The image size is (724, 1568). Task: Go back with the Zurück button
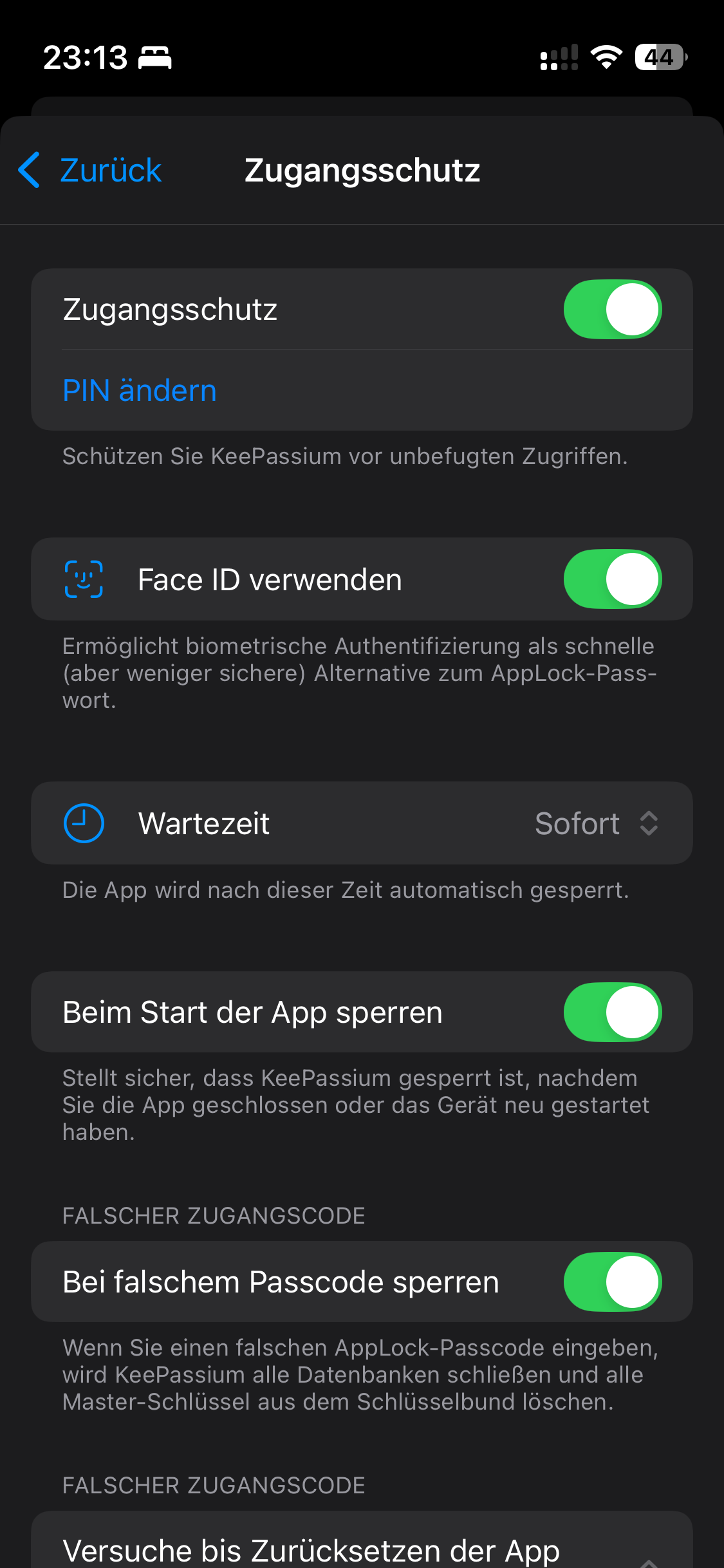(90, 171)
